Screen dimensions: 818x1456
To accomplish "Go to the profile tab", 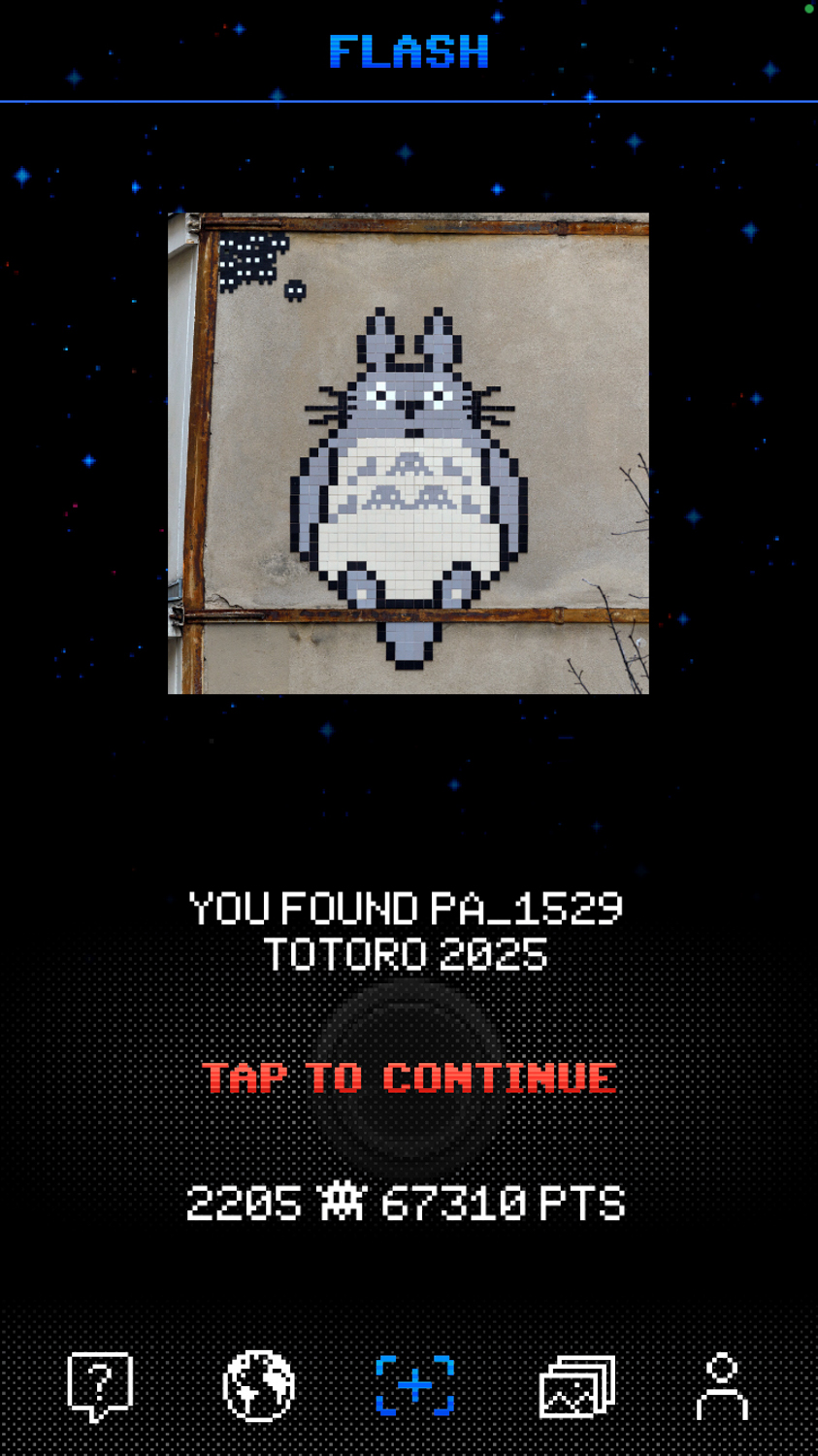I will [x=722, y=1386].
